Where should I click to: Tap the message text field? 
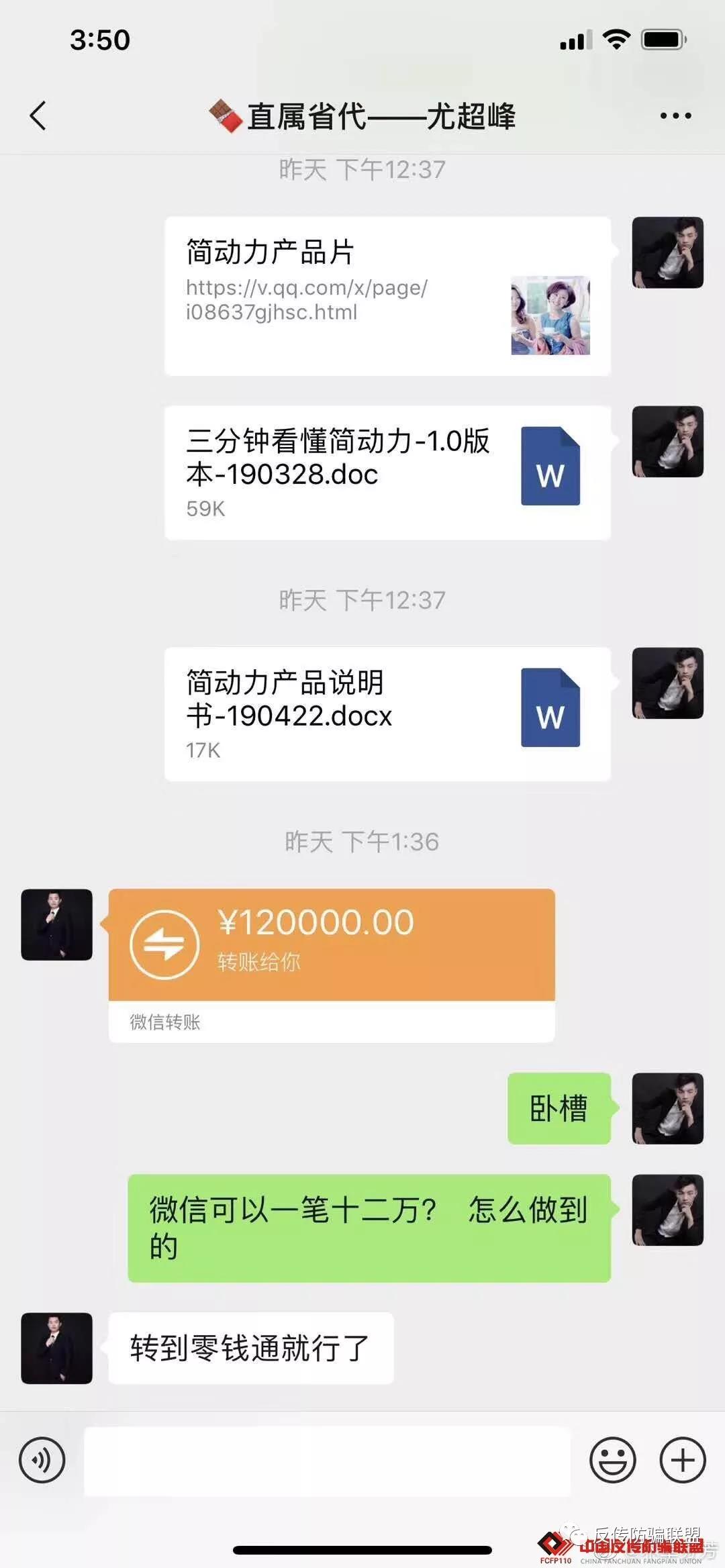327,1460
